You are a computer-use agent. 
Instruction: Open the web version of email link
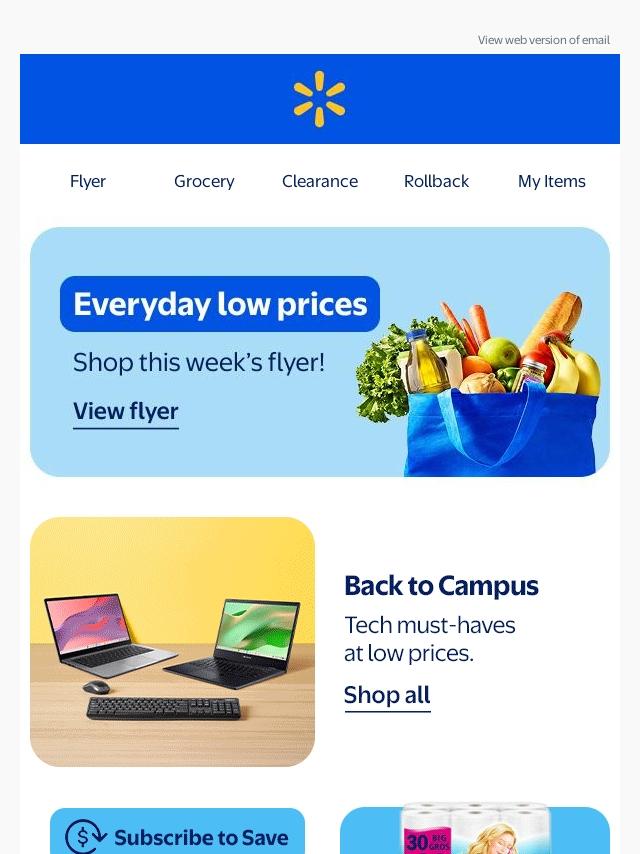point(543,40)
